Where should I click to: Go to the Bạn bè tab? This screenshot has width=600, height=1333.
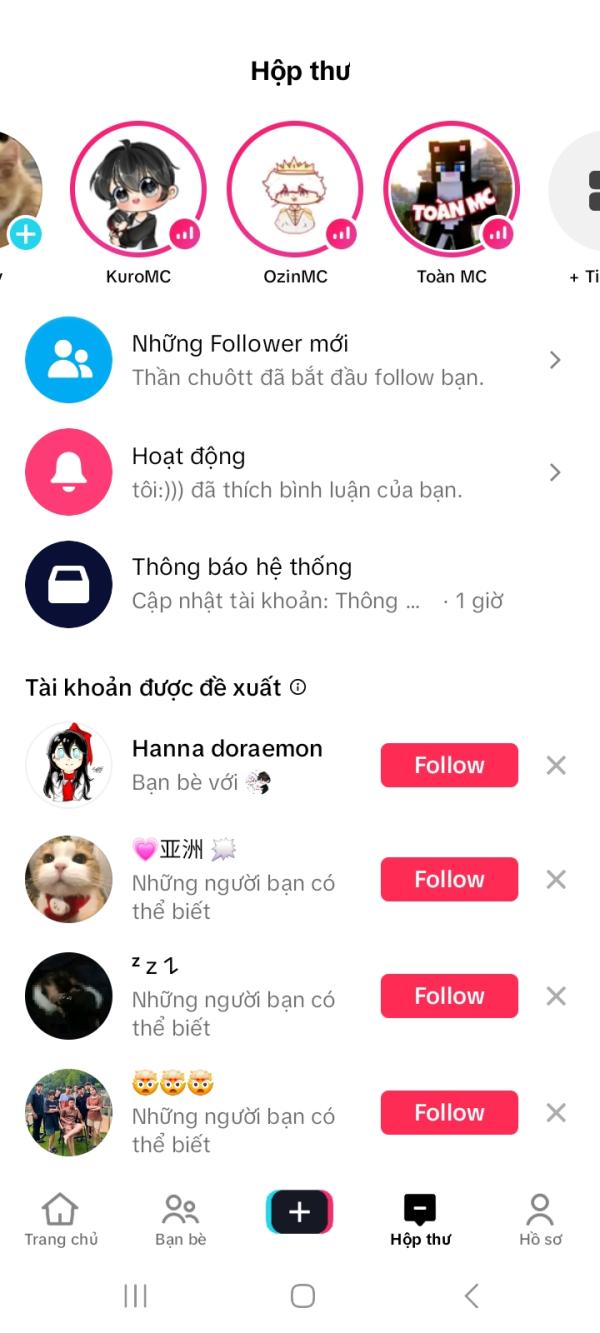(x=180, y=1219)
